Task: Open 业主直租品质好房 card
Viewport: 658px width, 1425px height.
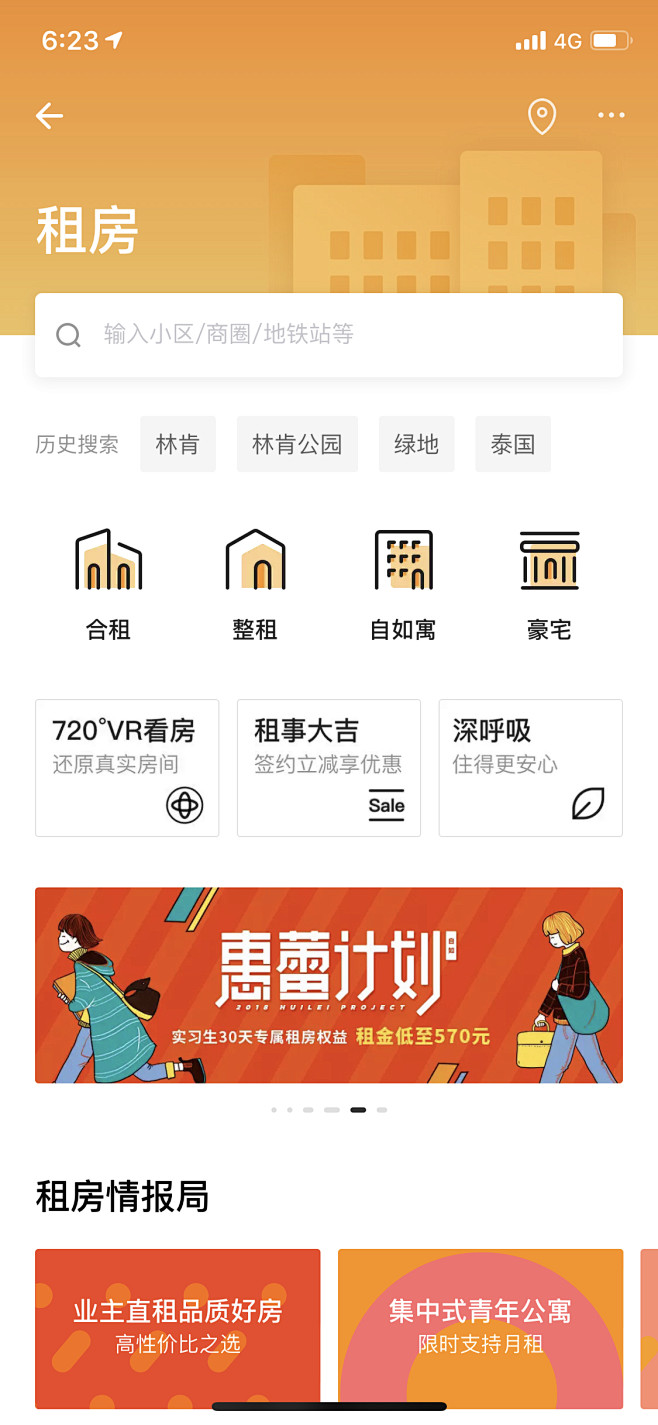Action: click(x=178, y=1327)
